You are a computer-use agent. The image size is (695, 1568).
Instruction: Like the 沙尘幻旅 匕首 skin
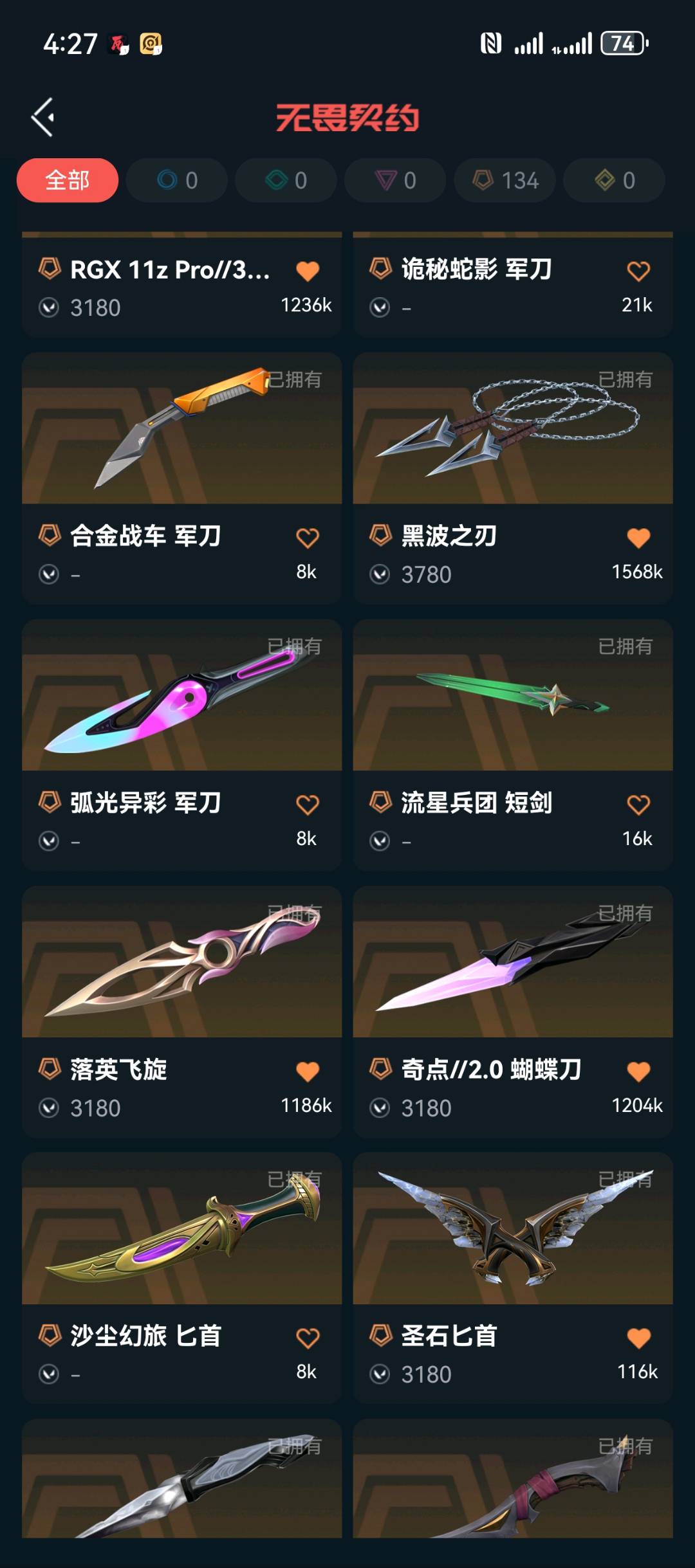(308, 1338)
